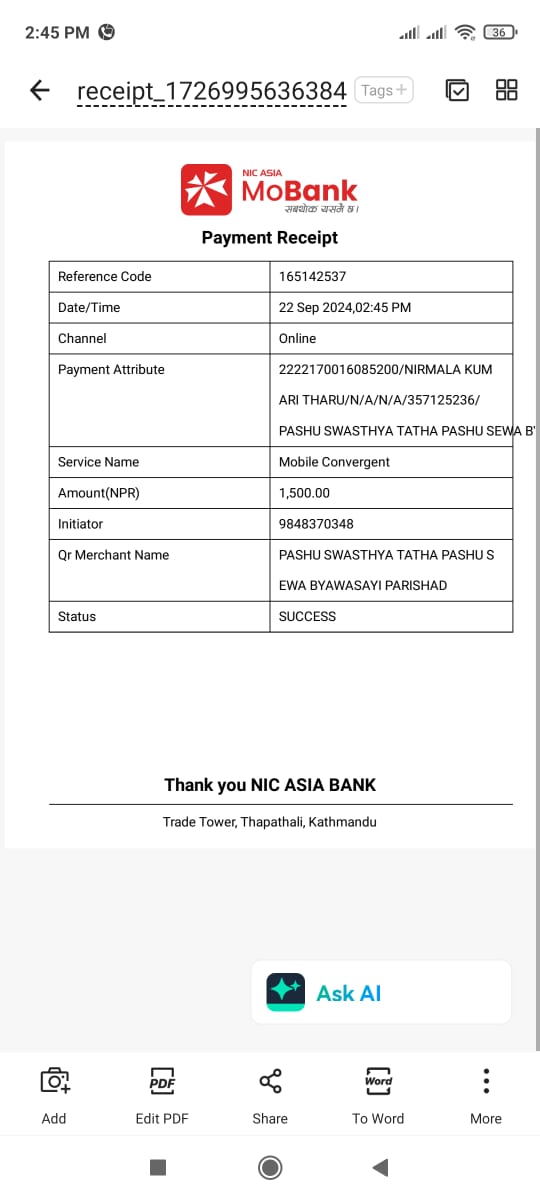Image resolution: width=540 pixels, height=1200 pixels.
Task: Convert the document To Word
Action: [x=378, y=1096]
